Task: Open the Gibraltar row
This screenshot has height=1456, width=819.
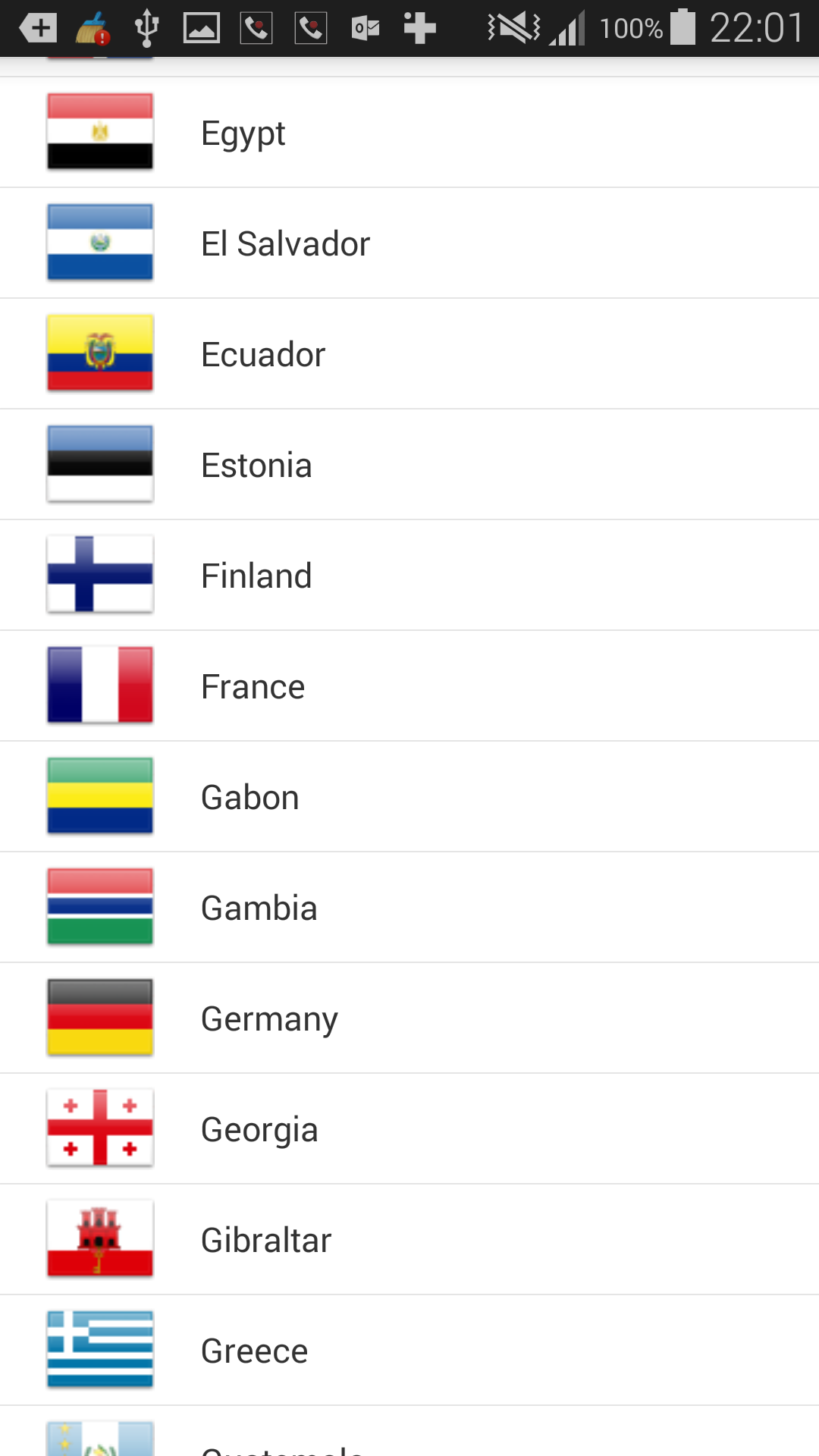Action: 266,1241
